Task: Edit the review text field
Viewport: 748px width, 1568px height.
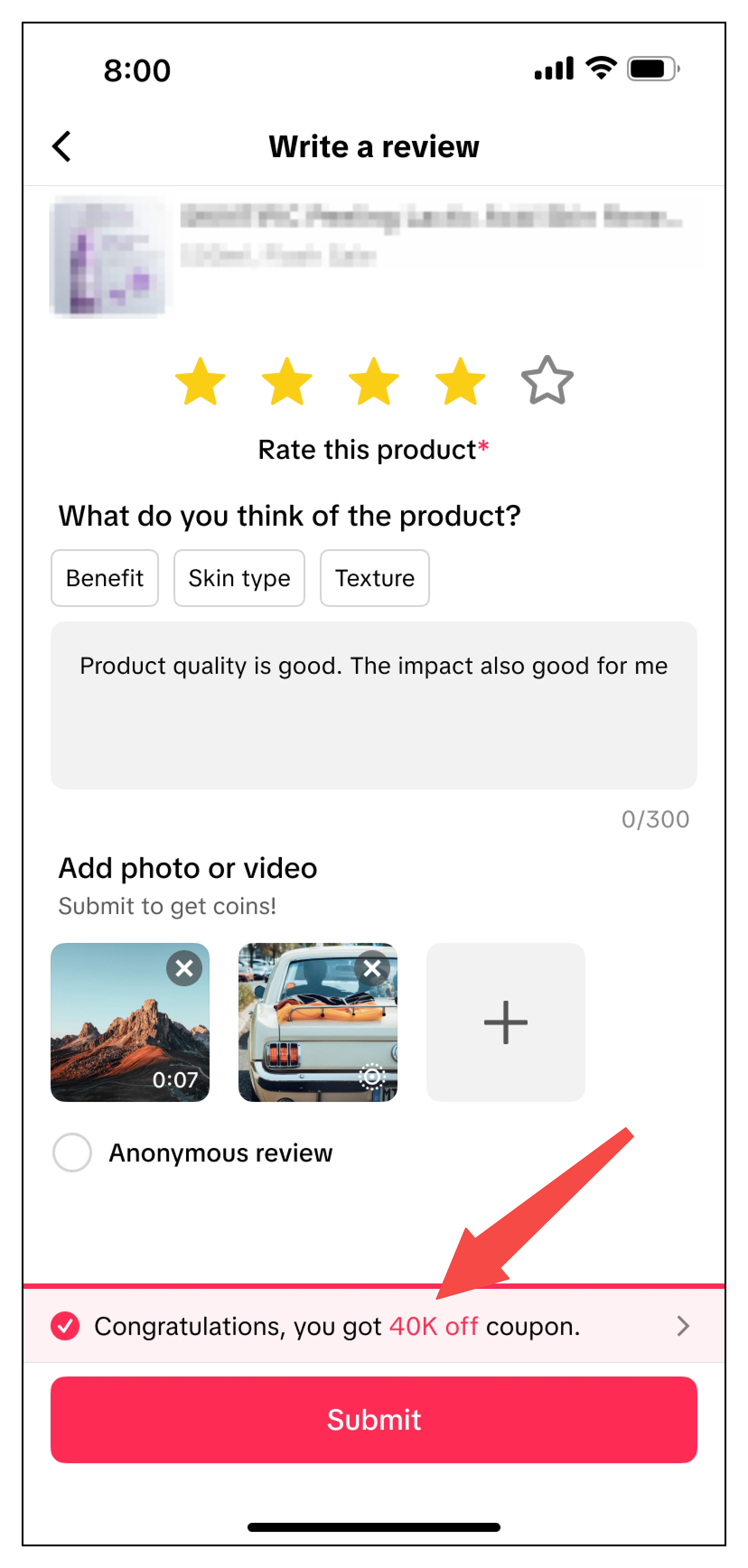Action: (x=373, y=705)
